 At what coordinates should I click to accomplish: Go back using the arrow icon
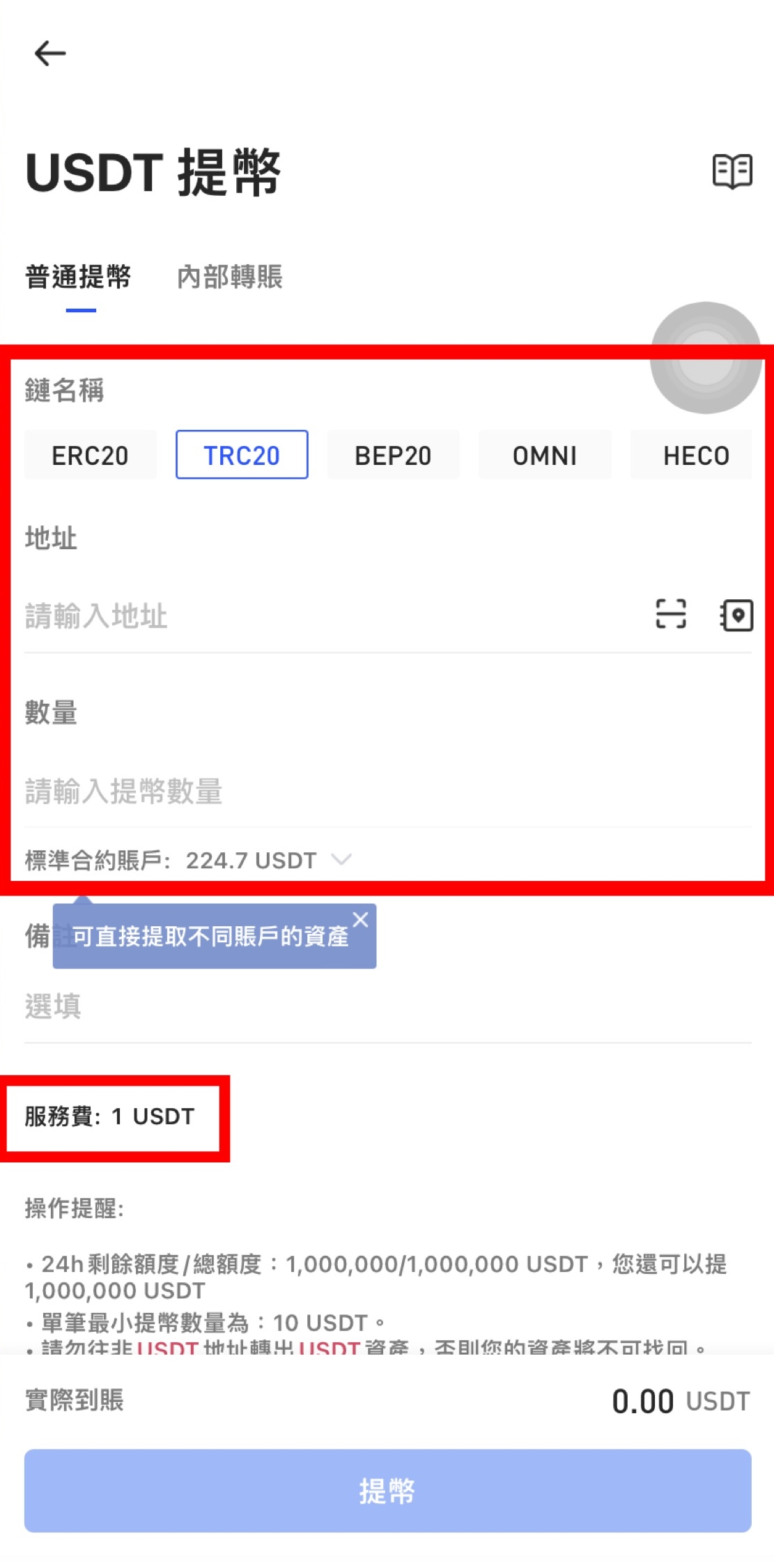[x=50, y=53]
